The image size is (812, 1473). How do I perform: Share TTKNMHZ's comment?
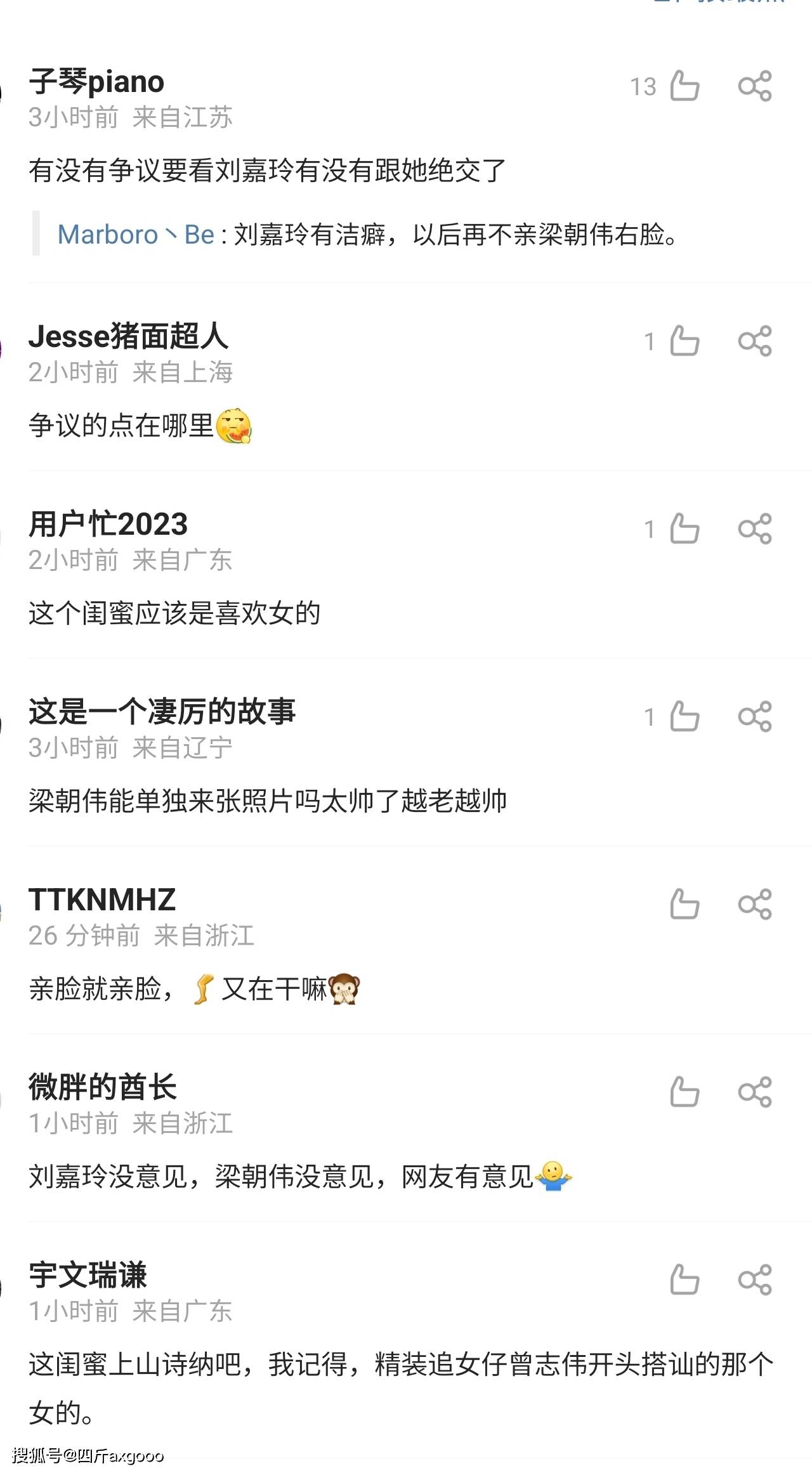pos(755,905)
